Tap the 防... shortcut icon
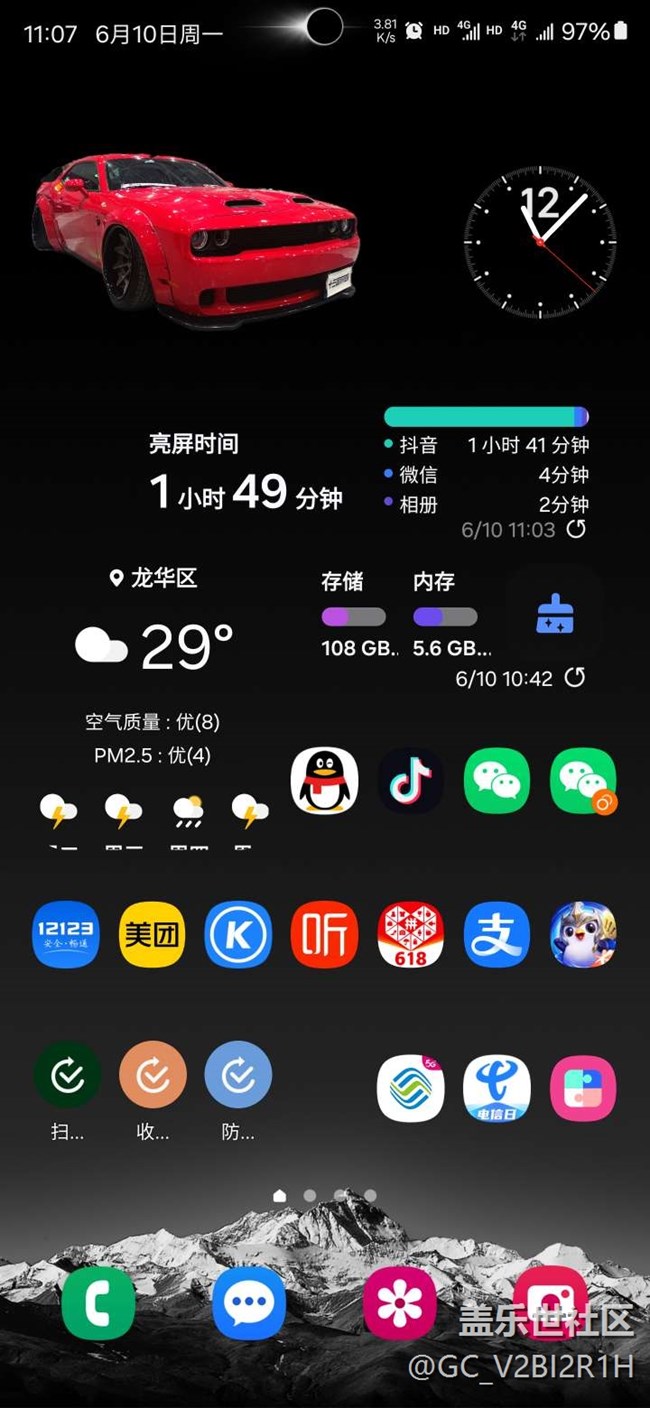 (238, 1075)
